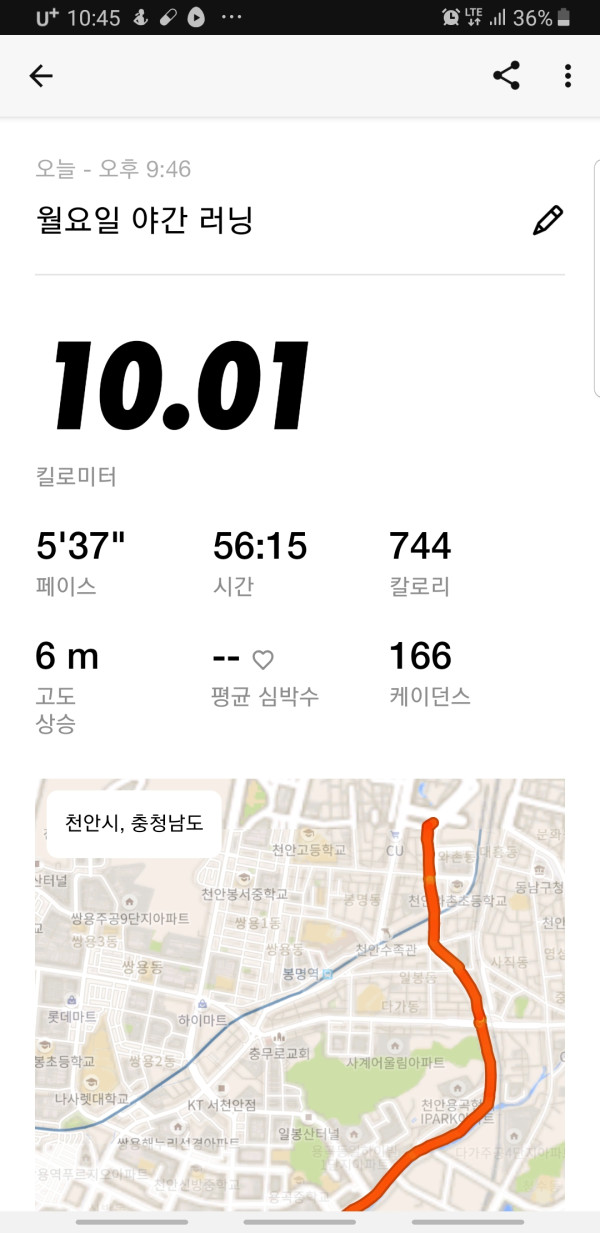
Task: Open the route map of 천안시
Action: 300,995
